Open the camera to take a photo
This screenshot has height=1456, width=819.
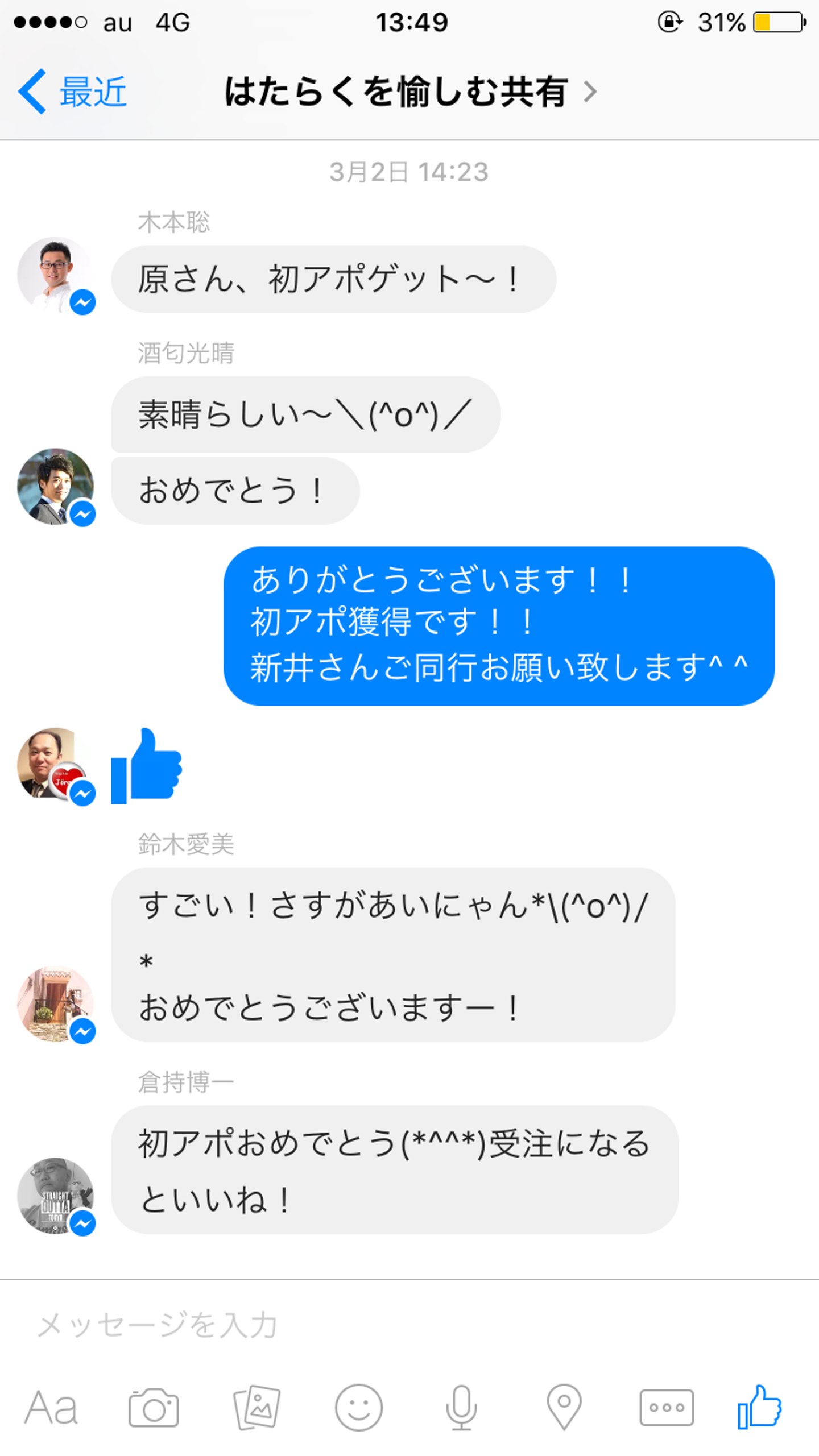[154, 1408]
